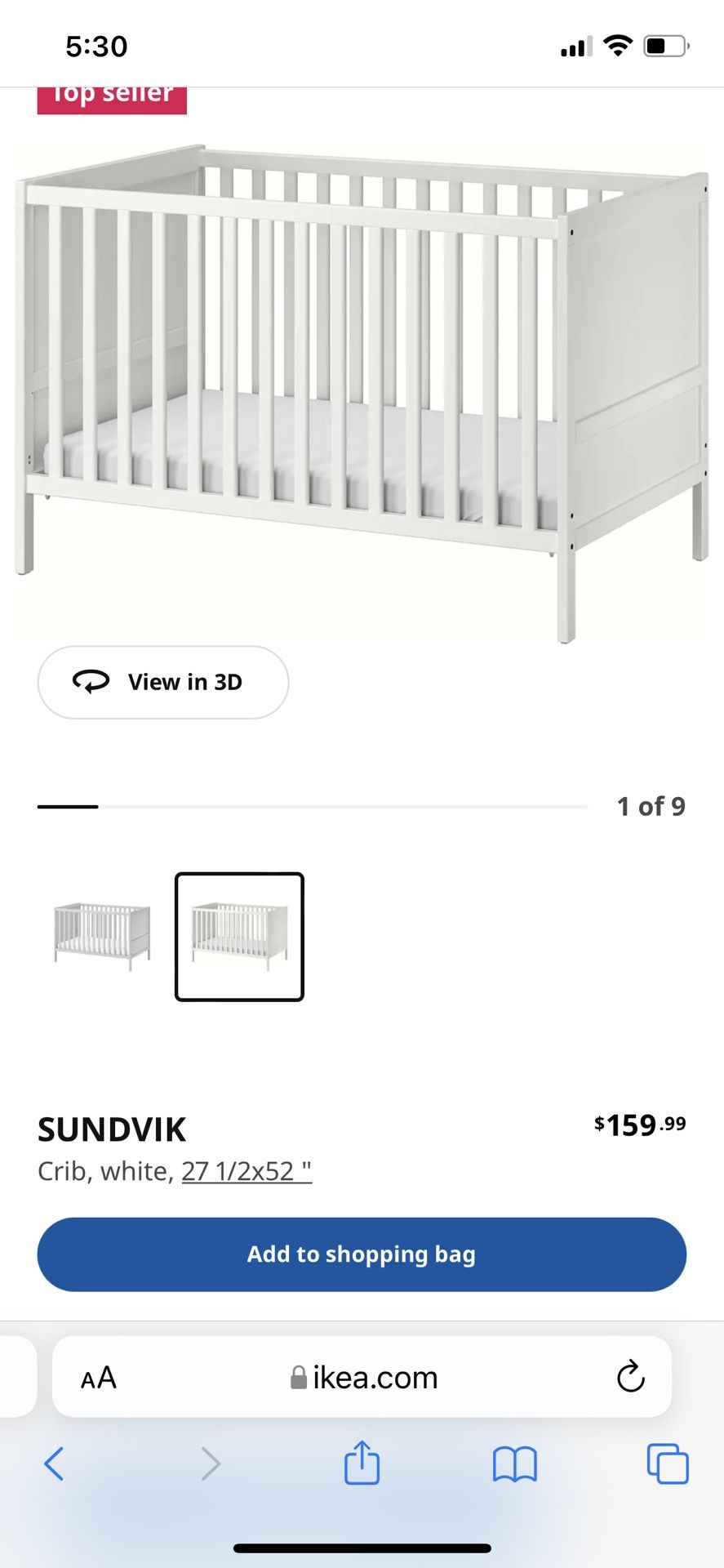Open Safari bookmarks

[x=515, y=1463]
